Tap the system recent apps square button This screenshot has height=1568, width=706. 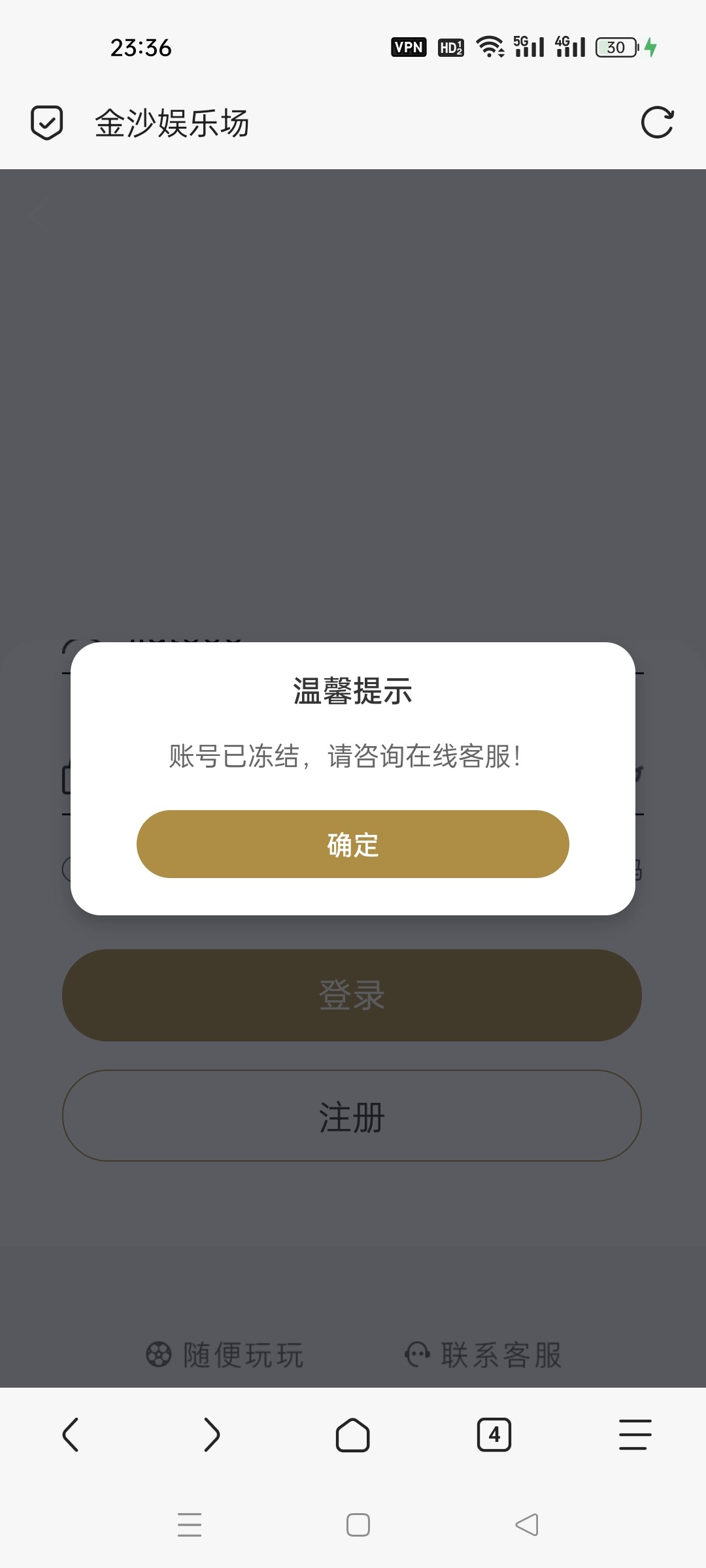(x=356, y=1526)
